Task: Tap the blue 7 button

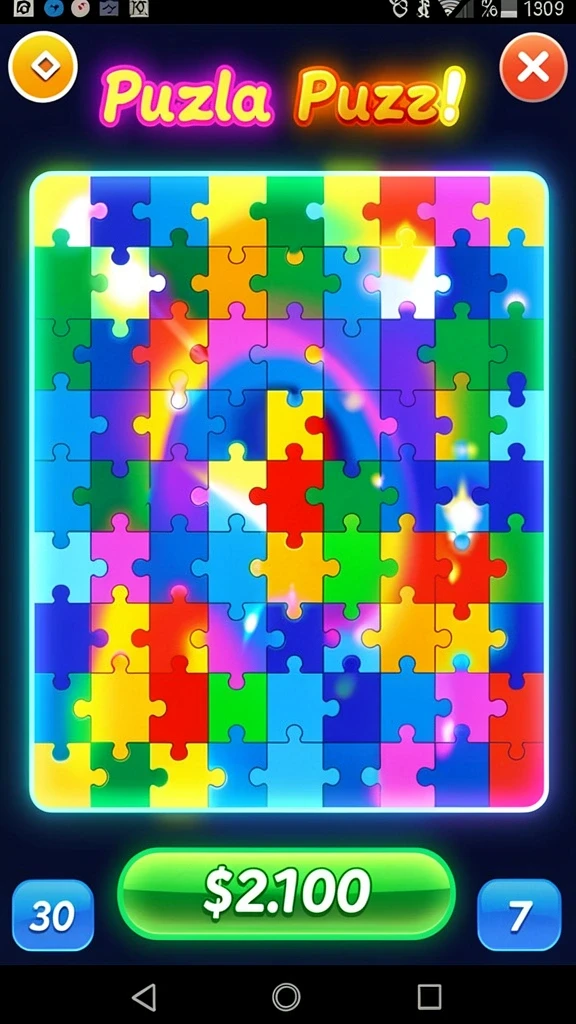Action: (x=519, y=915)
